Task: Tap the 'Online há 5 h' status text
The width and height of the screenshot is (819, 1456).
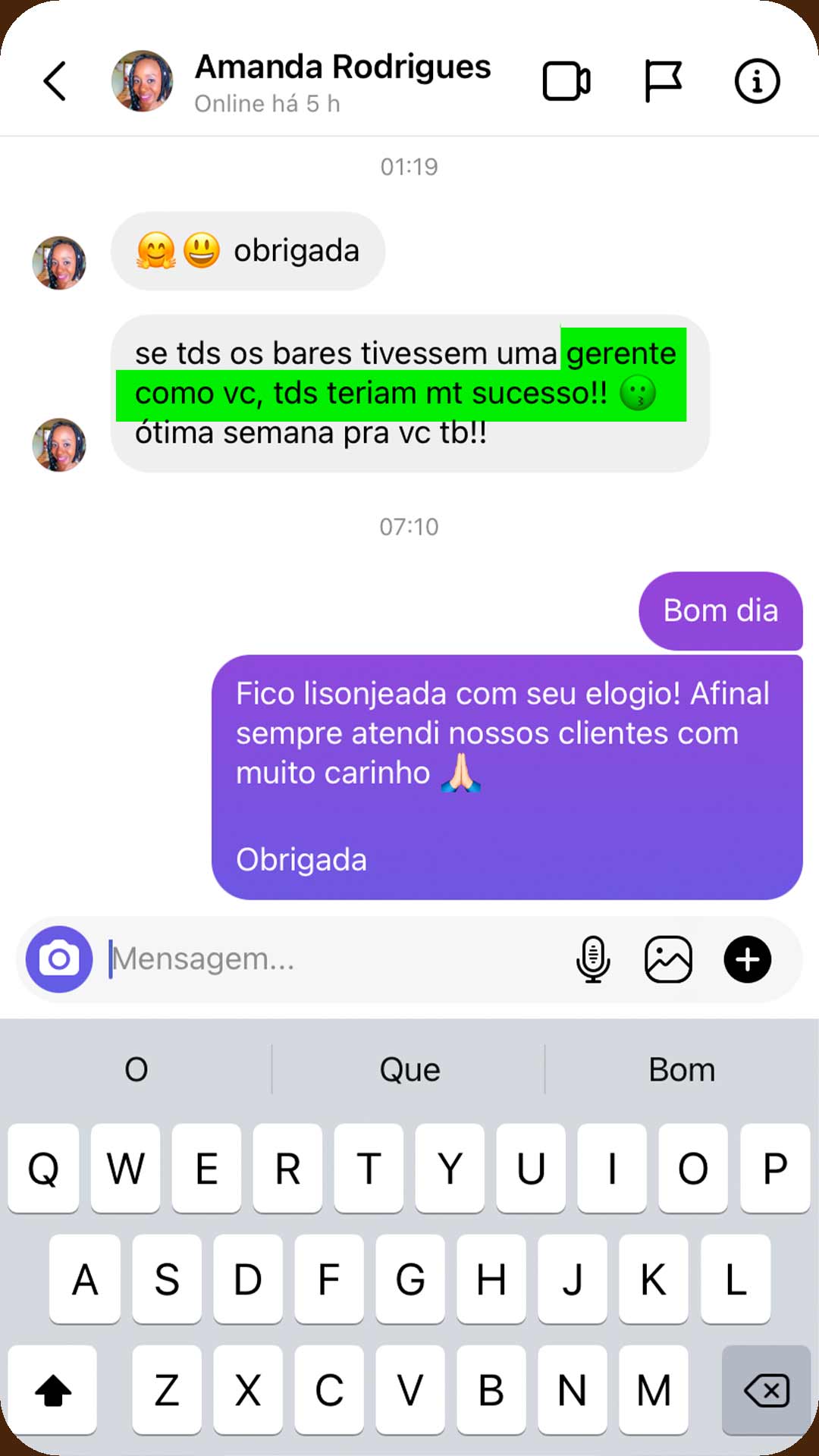Action: tap(267, 103)
